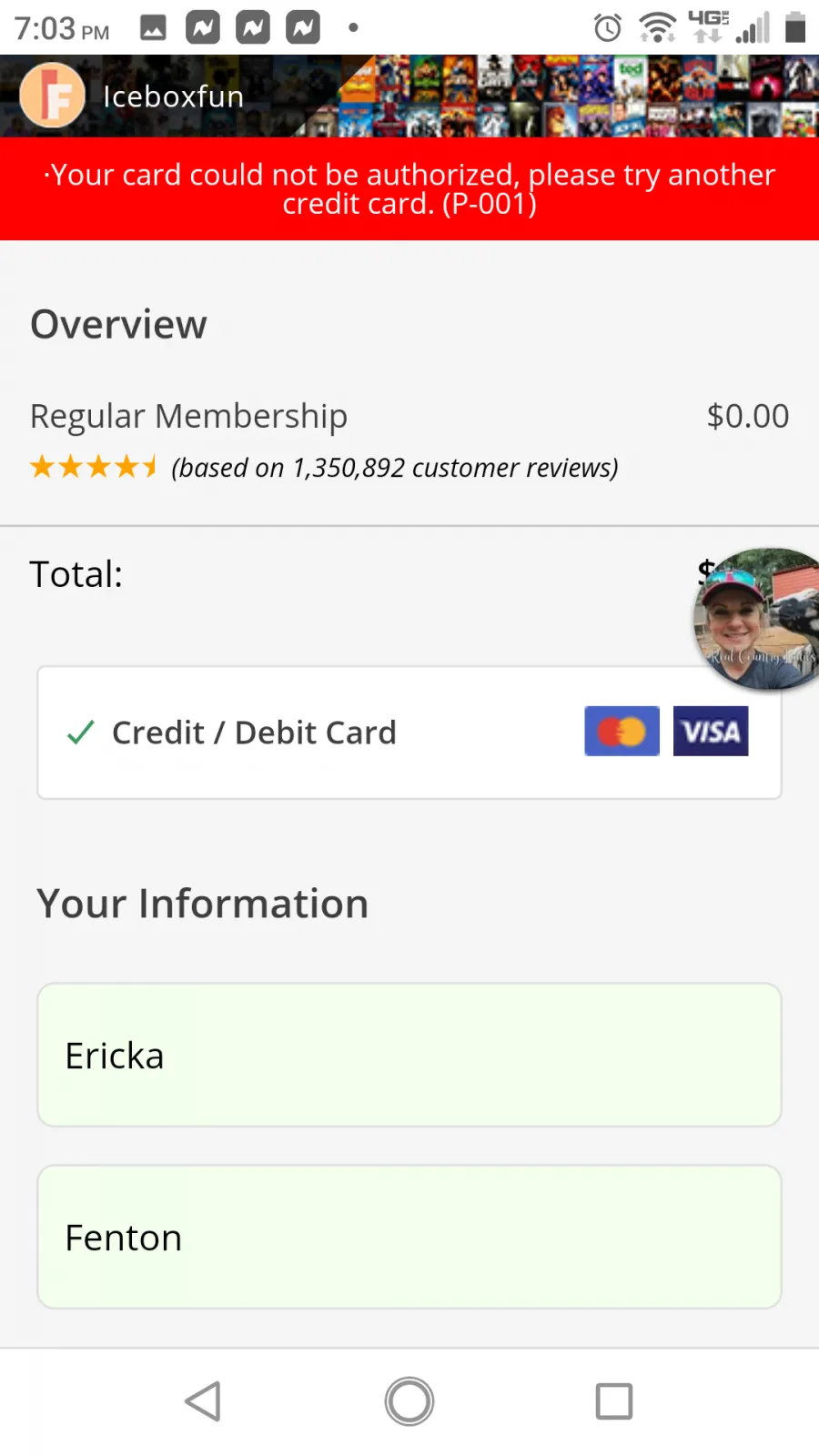Tap the floating profile chat head bubble

[x=757, y=619]
